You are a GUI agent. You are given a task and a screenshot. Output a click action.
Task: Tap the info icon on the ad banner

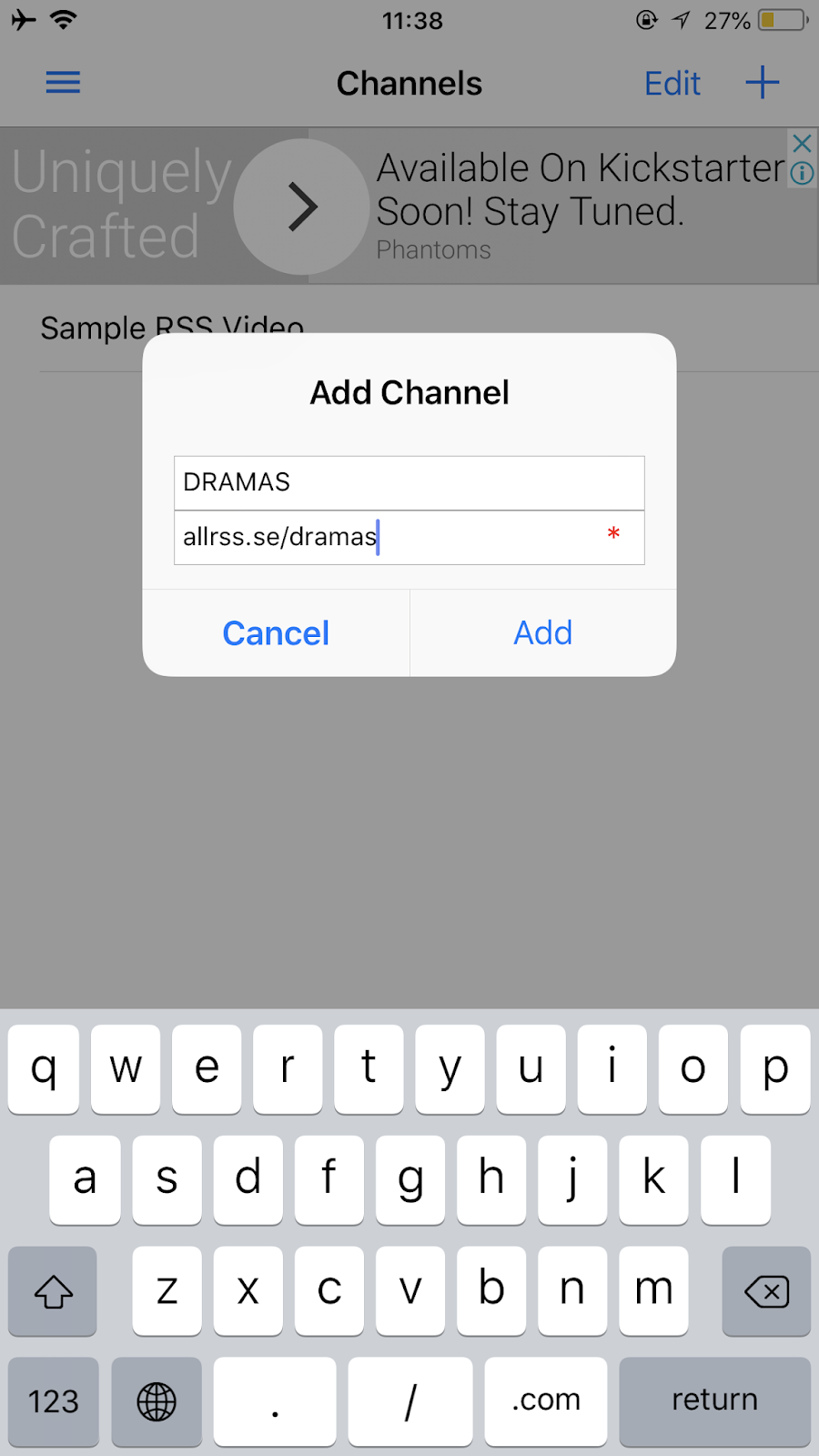(x=802, y=173)
